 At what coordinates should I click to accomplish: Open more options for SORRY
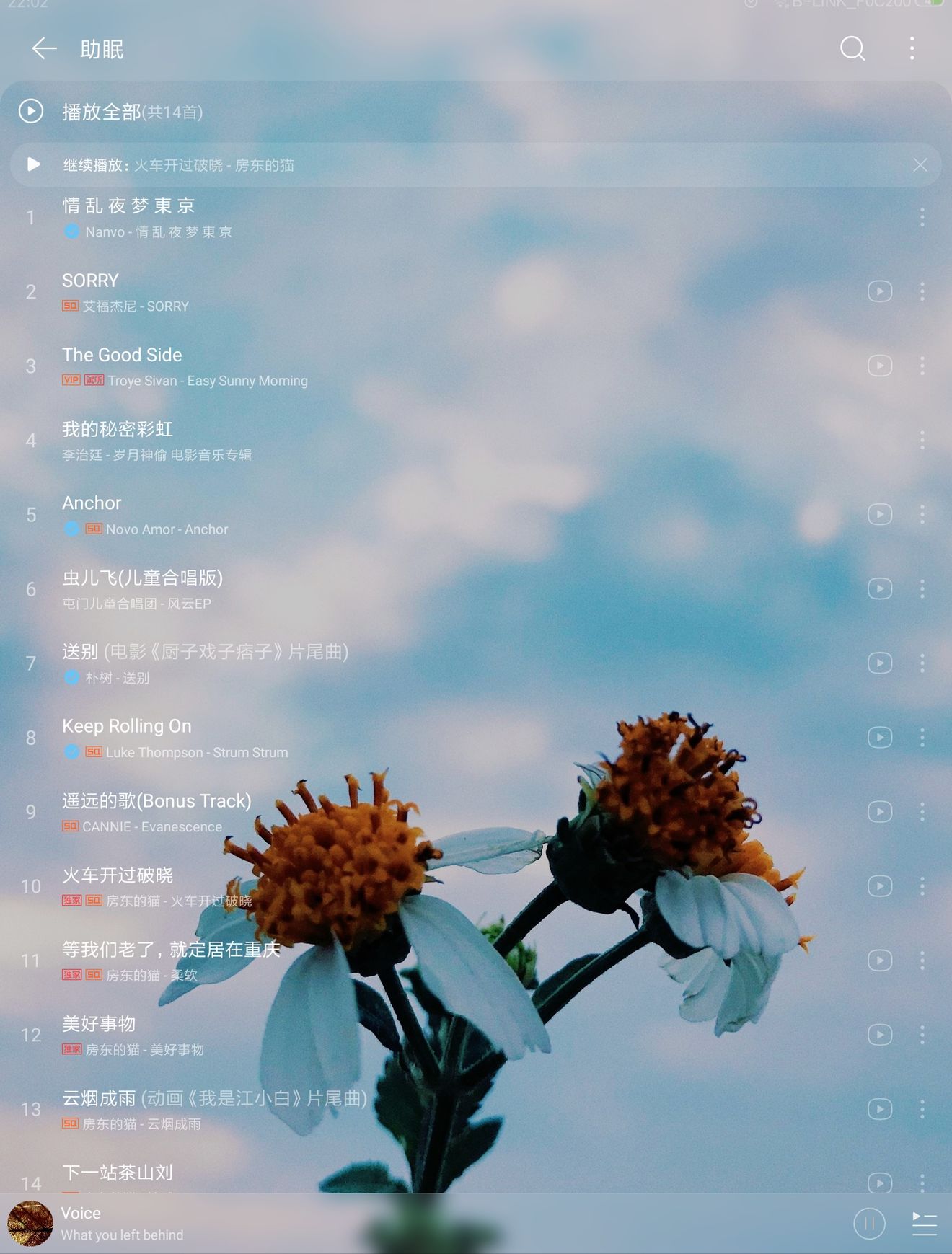922,291
